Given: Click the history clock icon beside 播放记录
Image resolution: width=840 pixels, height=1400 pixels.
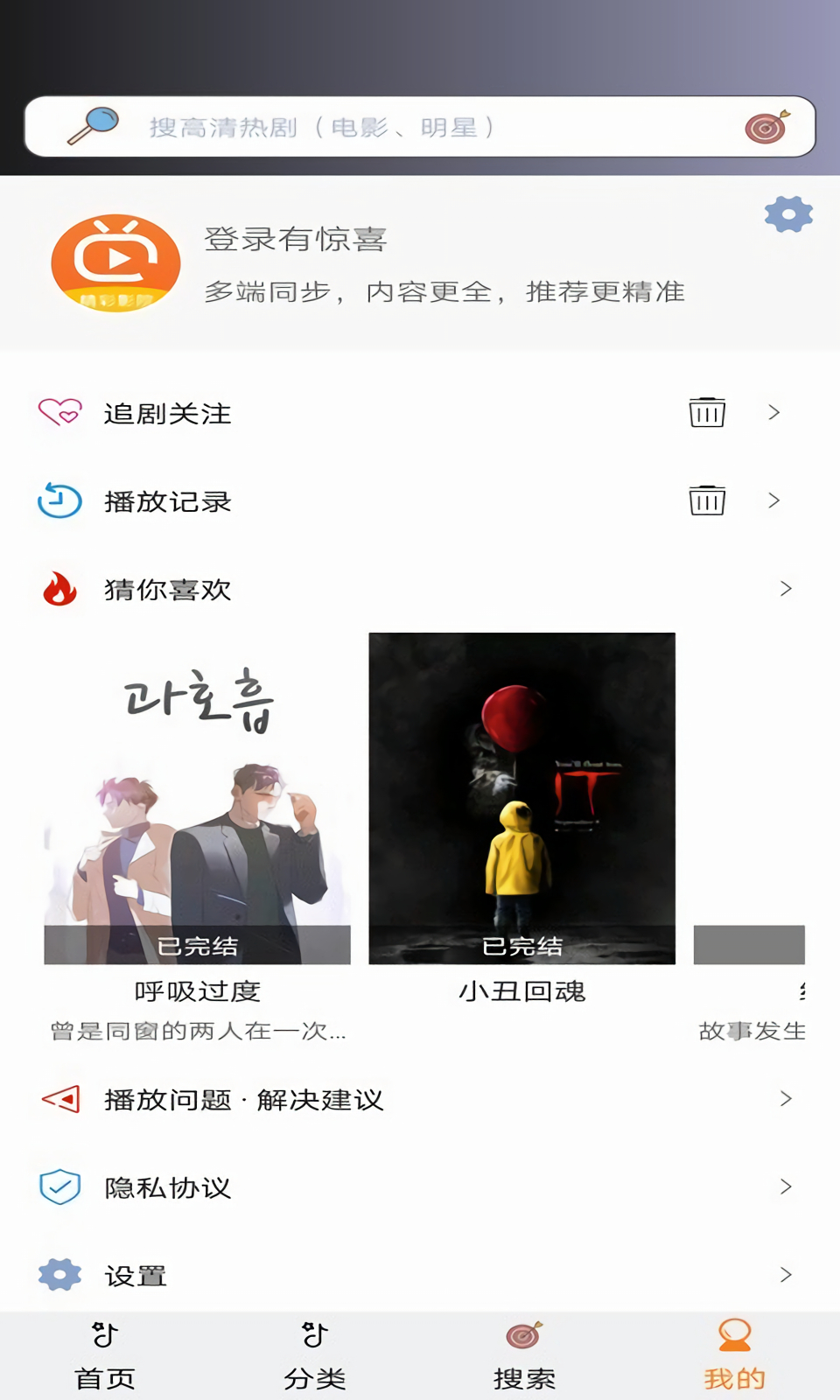Looking at the screenshot, I should tap(58, 500).
